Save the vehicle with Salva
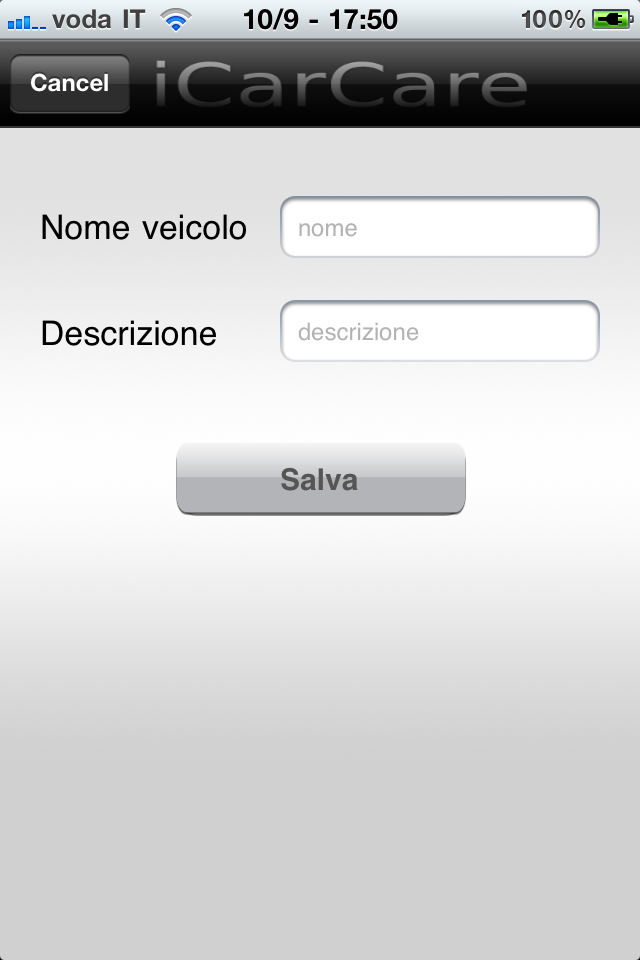The height and width of the screenshot is (960, 640). click(x=320, y=479)
